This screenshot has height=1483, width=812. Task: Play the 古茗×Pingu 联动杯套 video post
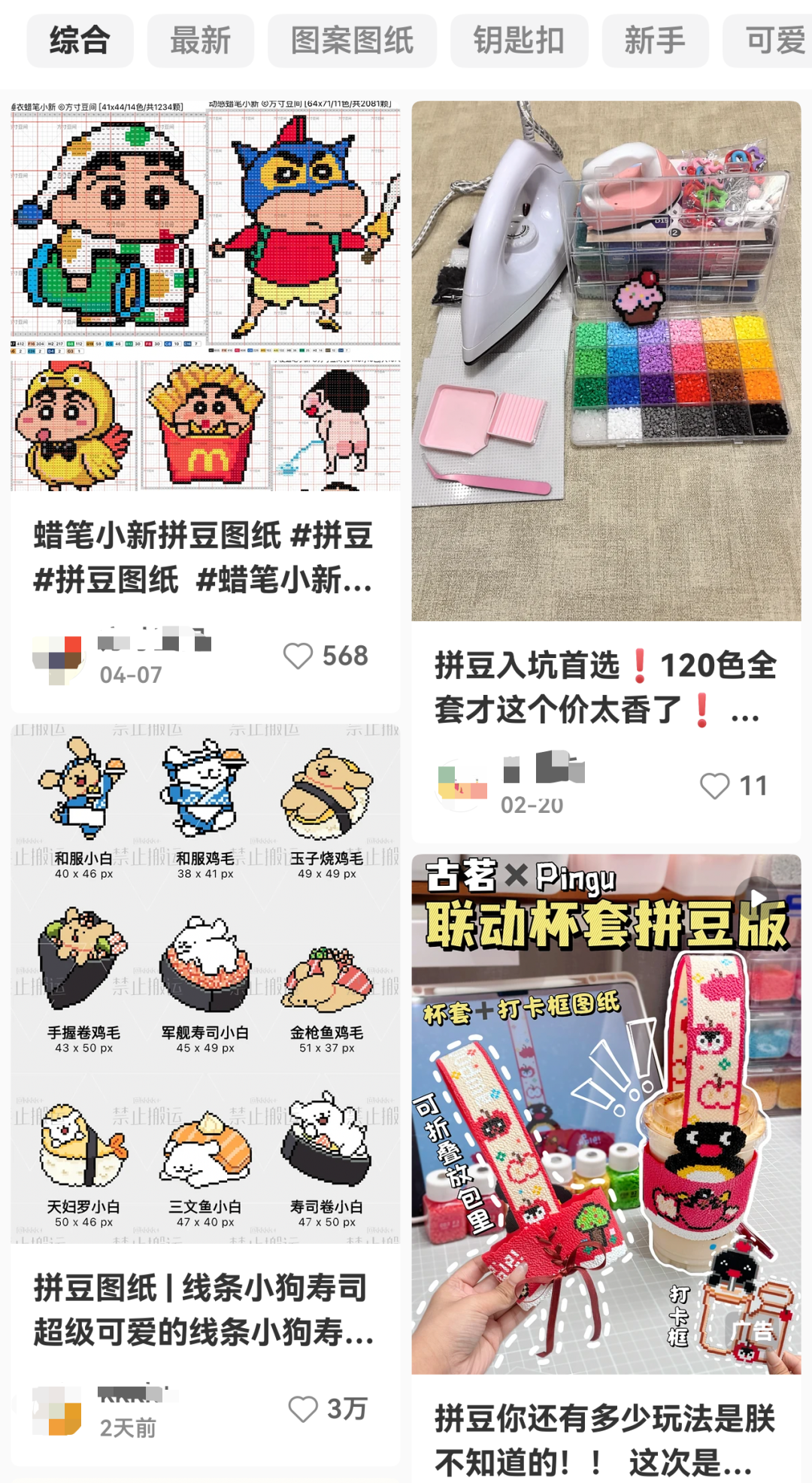(x=606, y=1113)
